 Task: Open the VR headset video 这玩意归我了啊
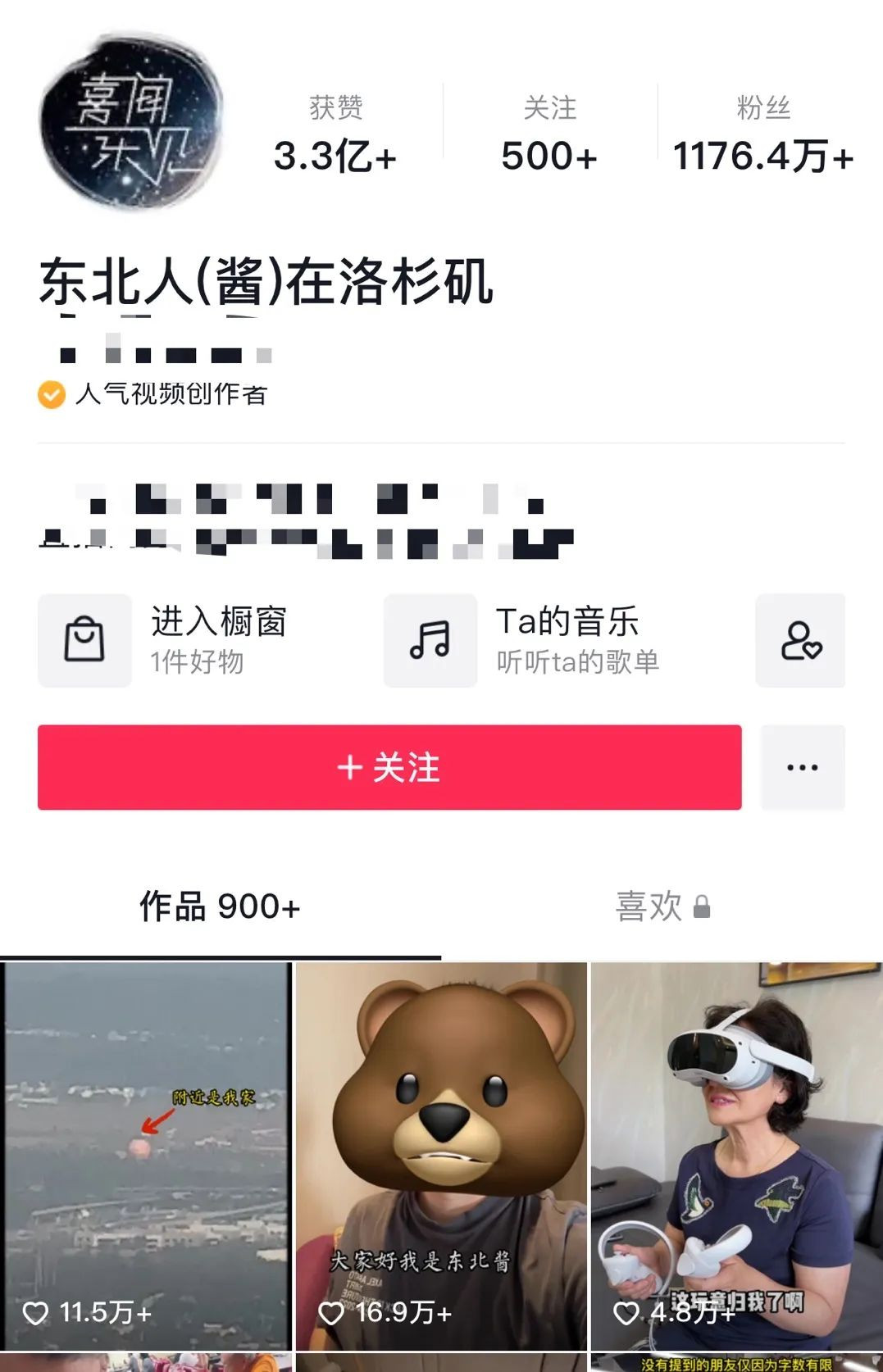click(736, 1156)
